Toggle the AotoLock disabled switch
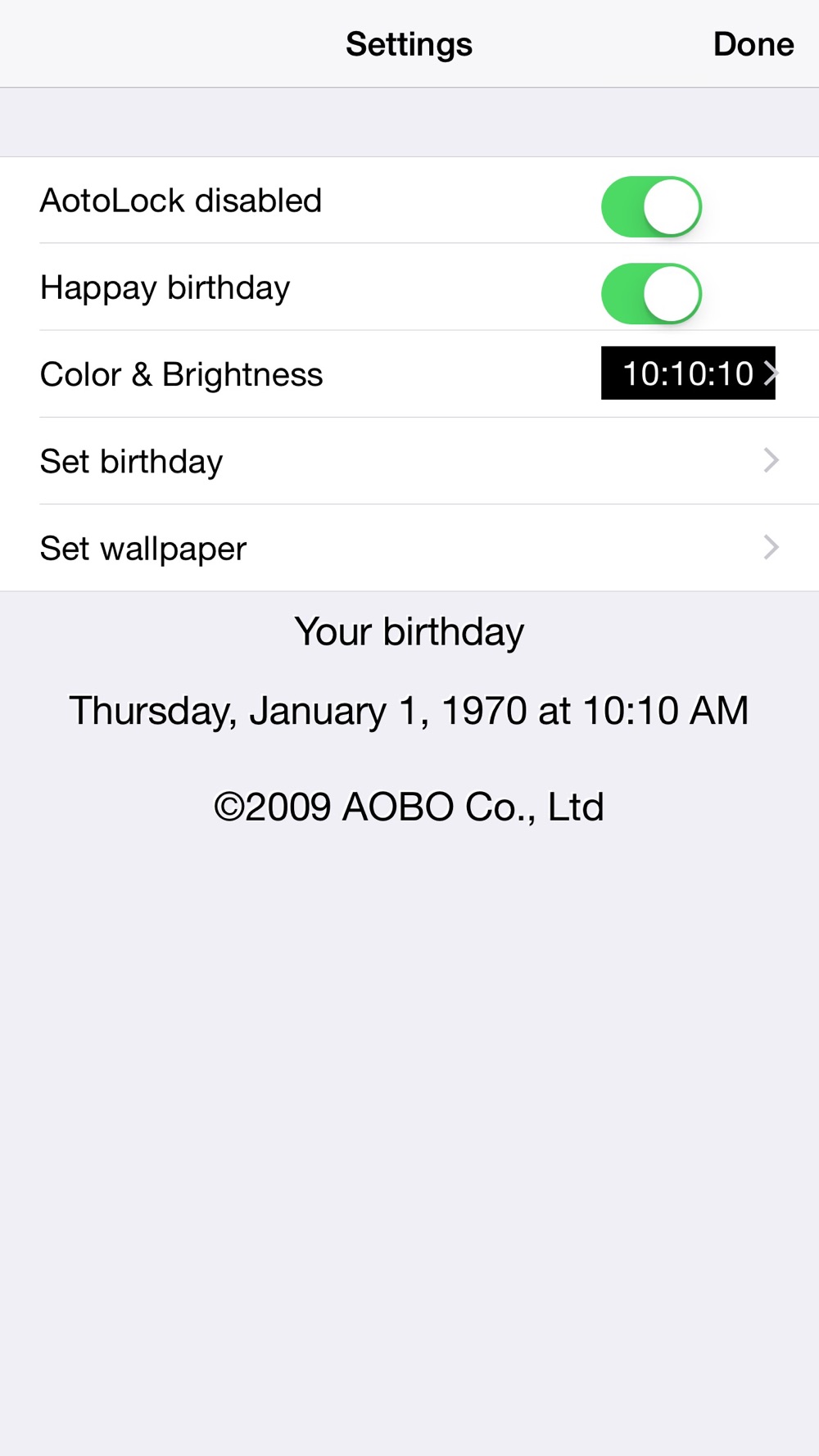Screen dimensions: 819x1456 (652, 206)
